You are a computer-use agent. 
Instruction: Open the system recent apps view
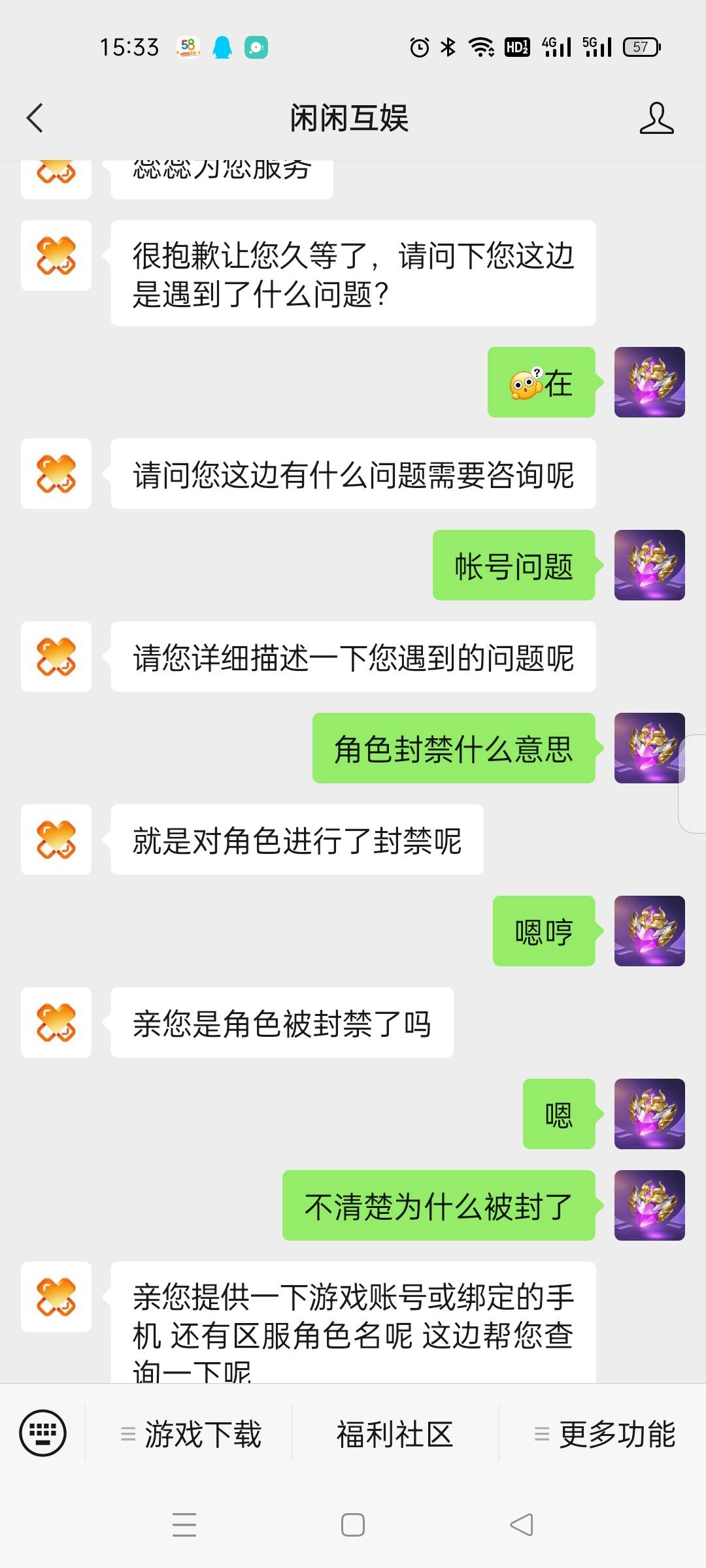coord(184,1525)
